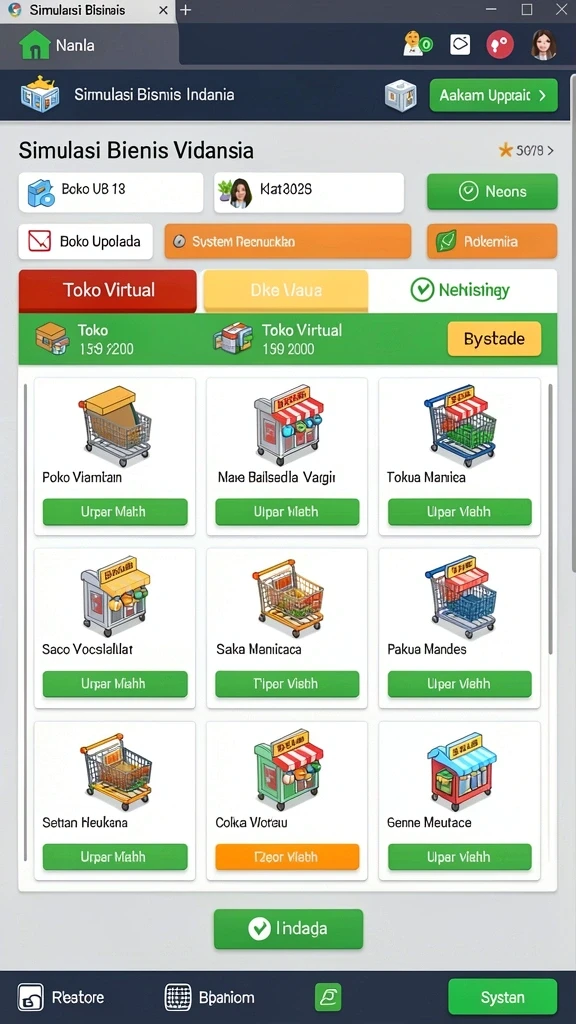Open the System Recnucklao button

(288, 242)
